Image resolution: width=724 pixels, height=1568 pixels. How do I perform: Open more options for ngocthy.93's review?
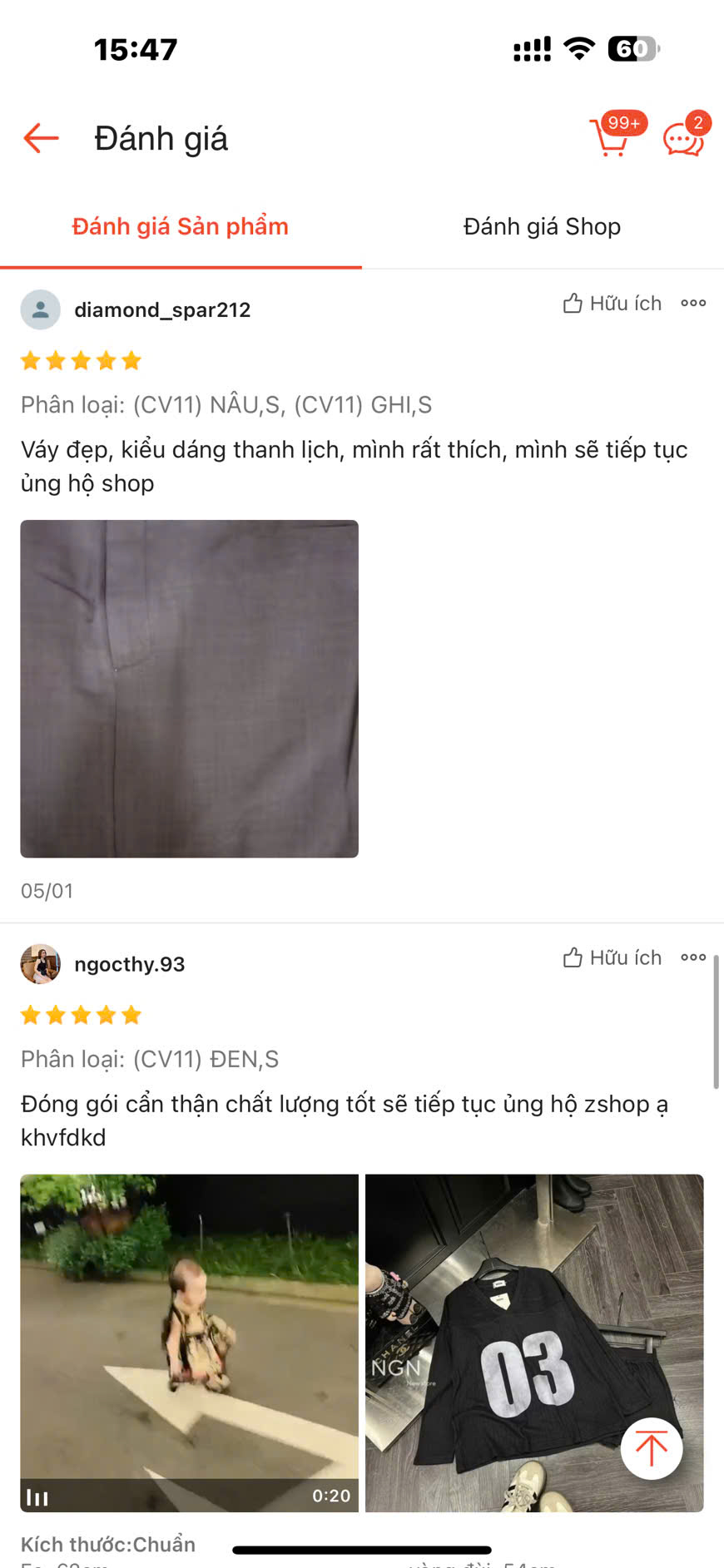[x=693, y=958]
